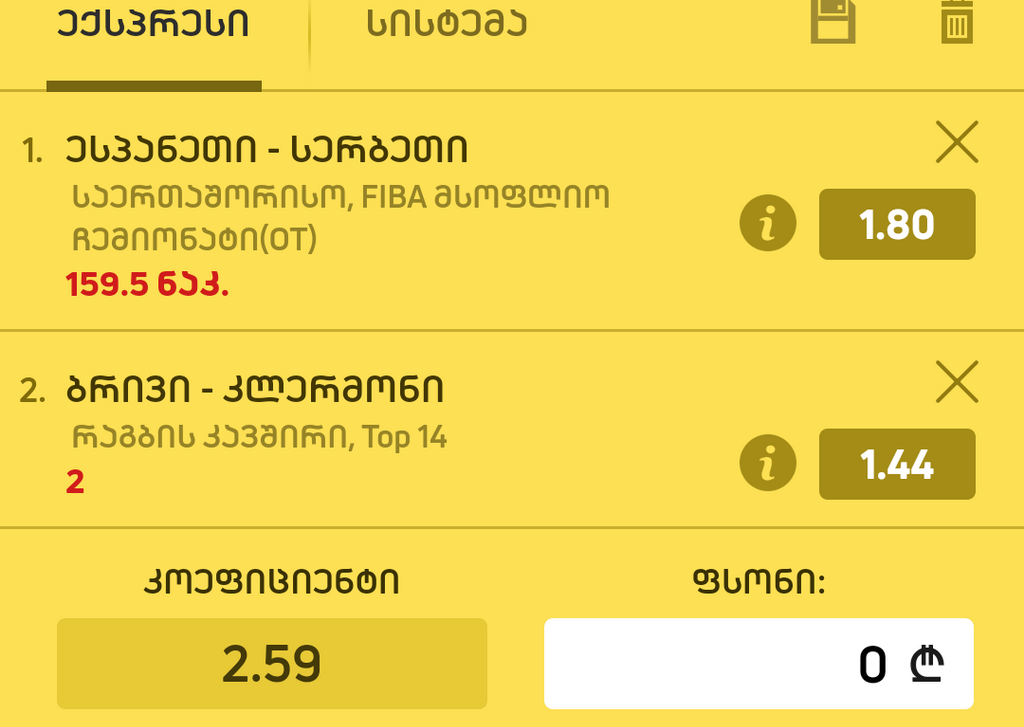
Task: Remove the ესპანეთი - სერბეთი bet
Action: pyautogui.click(x=957, y=143)
